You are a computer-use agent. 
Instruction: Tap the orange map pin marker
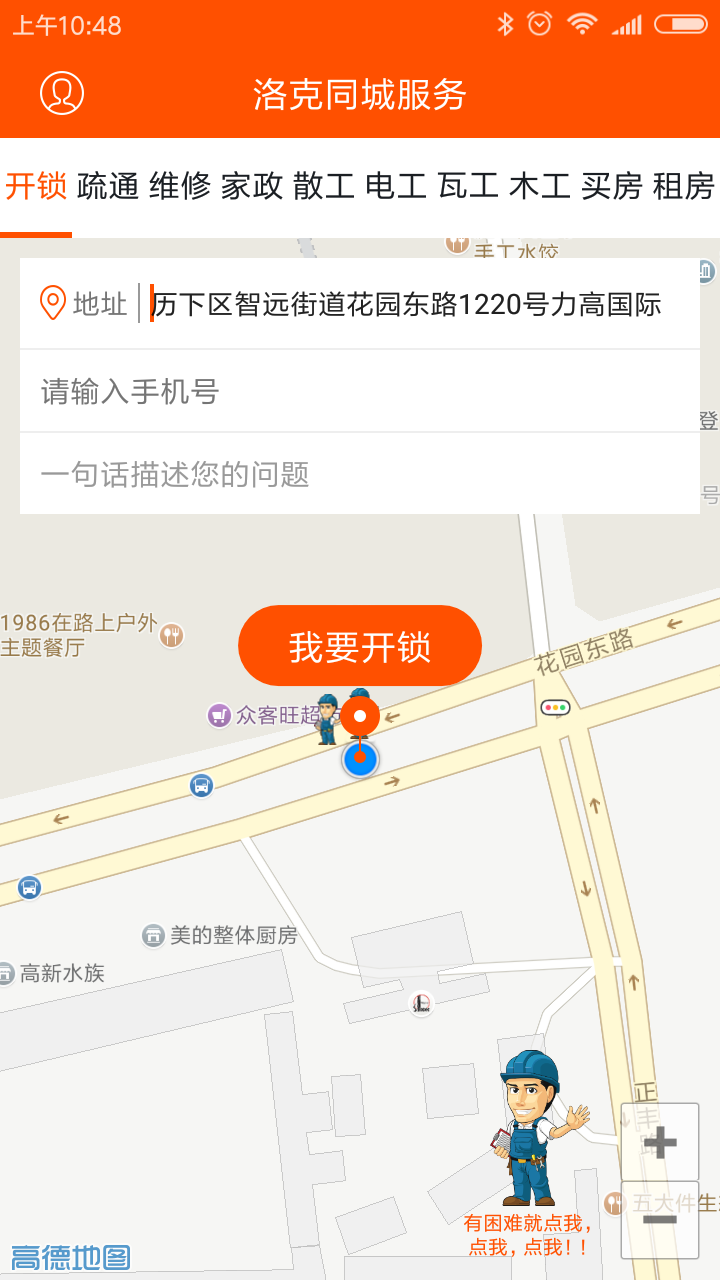point(359,716)
